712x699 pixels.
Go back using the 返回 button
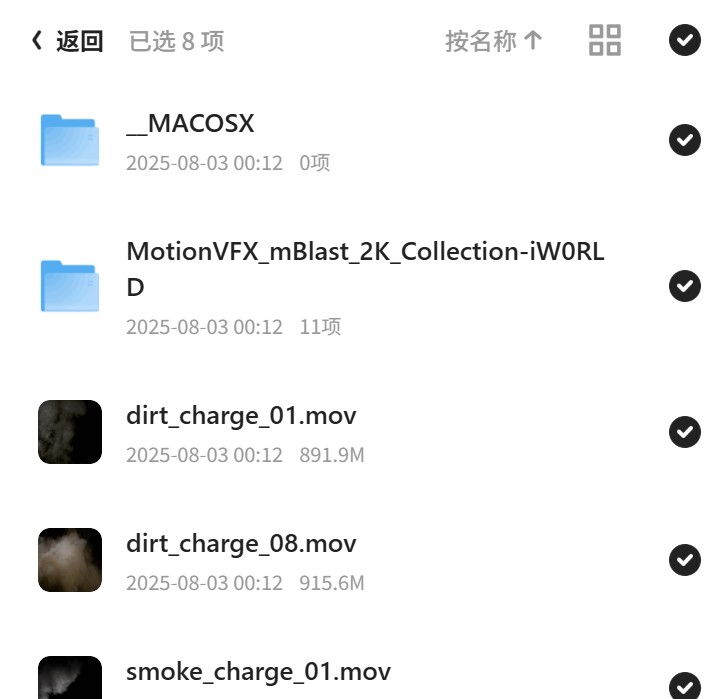tap(67, 41)
